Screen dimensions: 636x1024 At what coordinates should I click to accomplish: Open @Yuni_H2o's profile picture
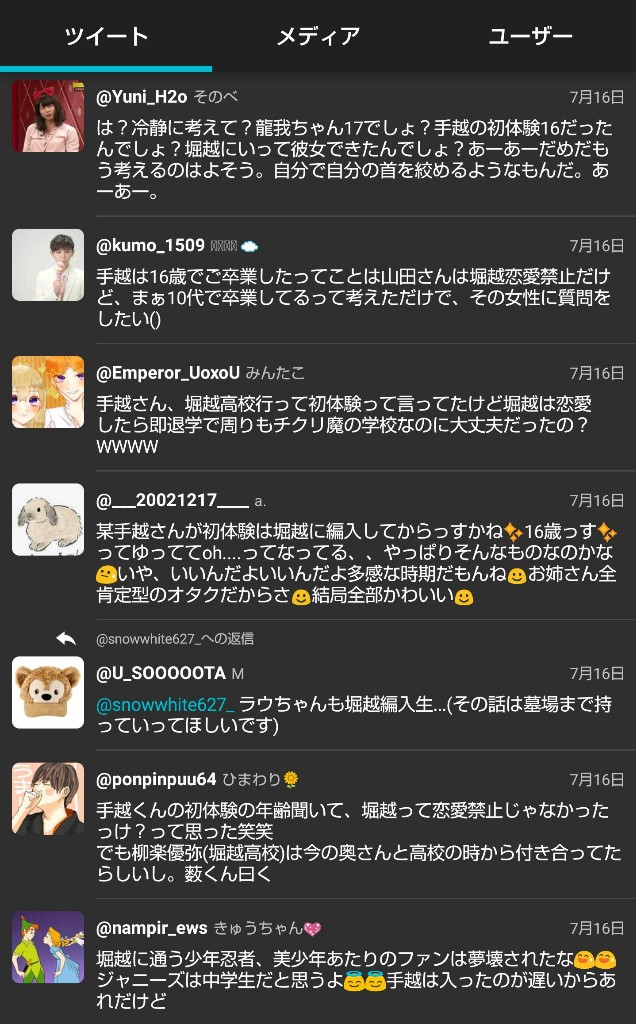coord(48,116)
